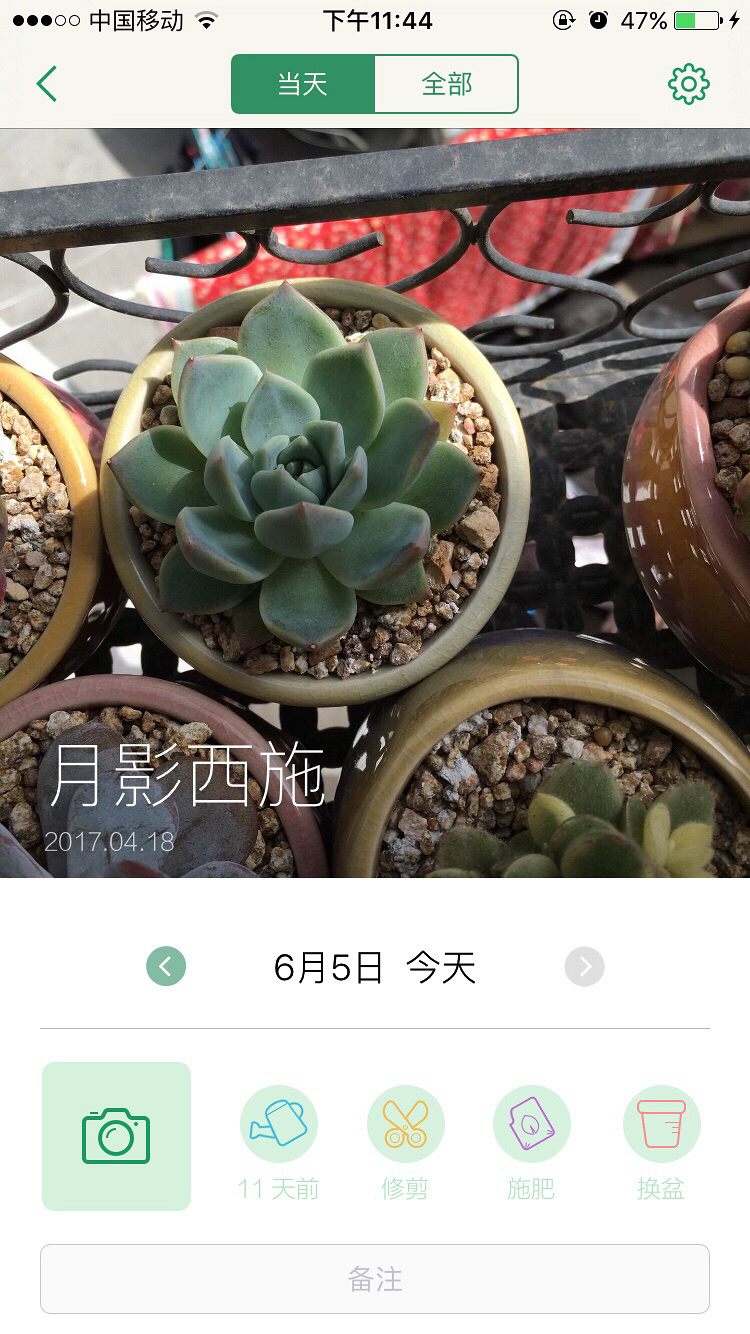Open the 月影西施 plant photo

(375, 500)
